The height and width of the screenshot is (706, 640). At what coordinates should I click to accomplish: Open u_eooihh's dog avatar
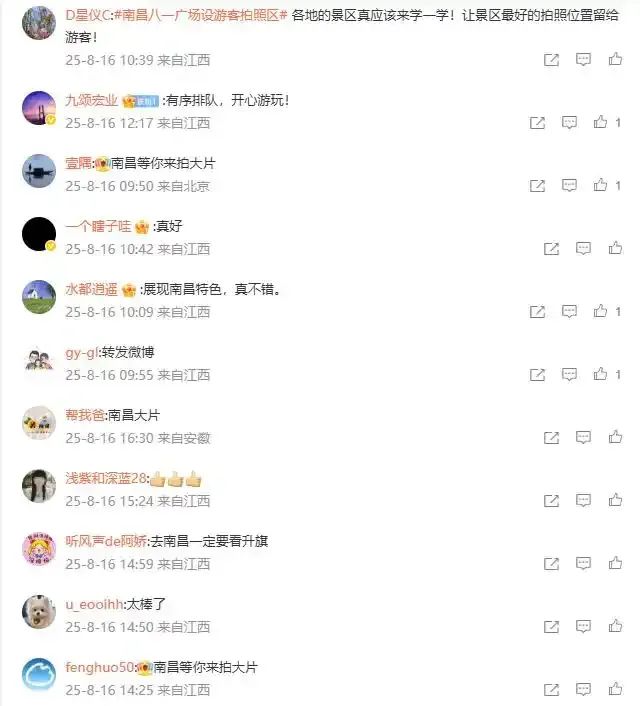pyautogui.click(x=39, y=611)
